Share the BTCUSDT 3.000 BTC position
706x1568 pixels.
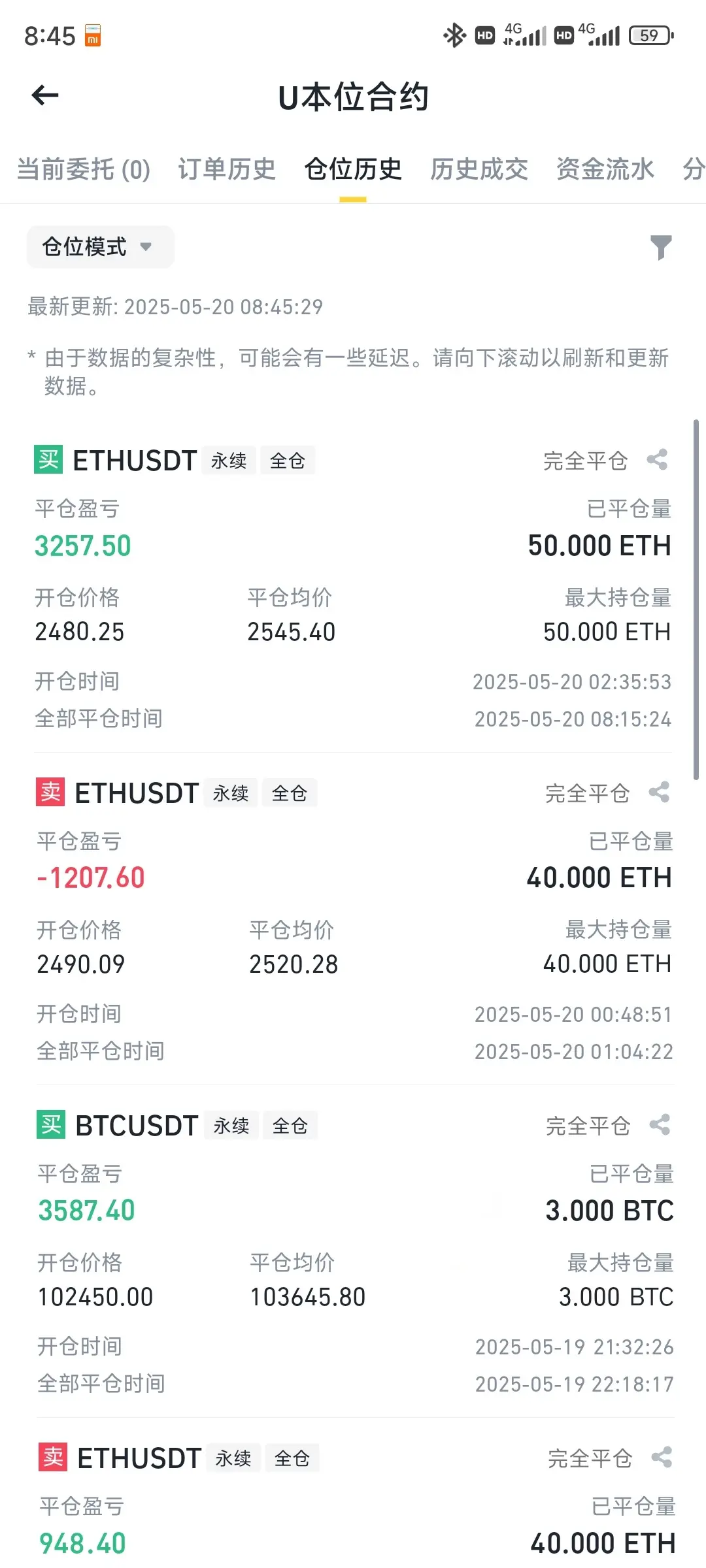pos(660,1125)
